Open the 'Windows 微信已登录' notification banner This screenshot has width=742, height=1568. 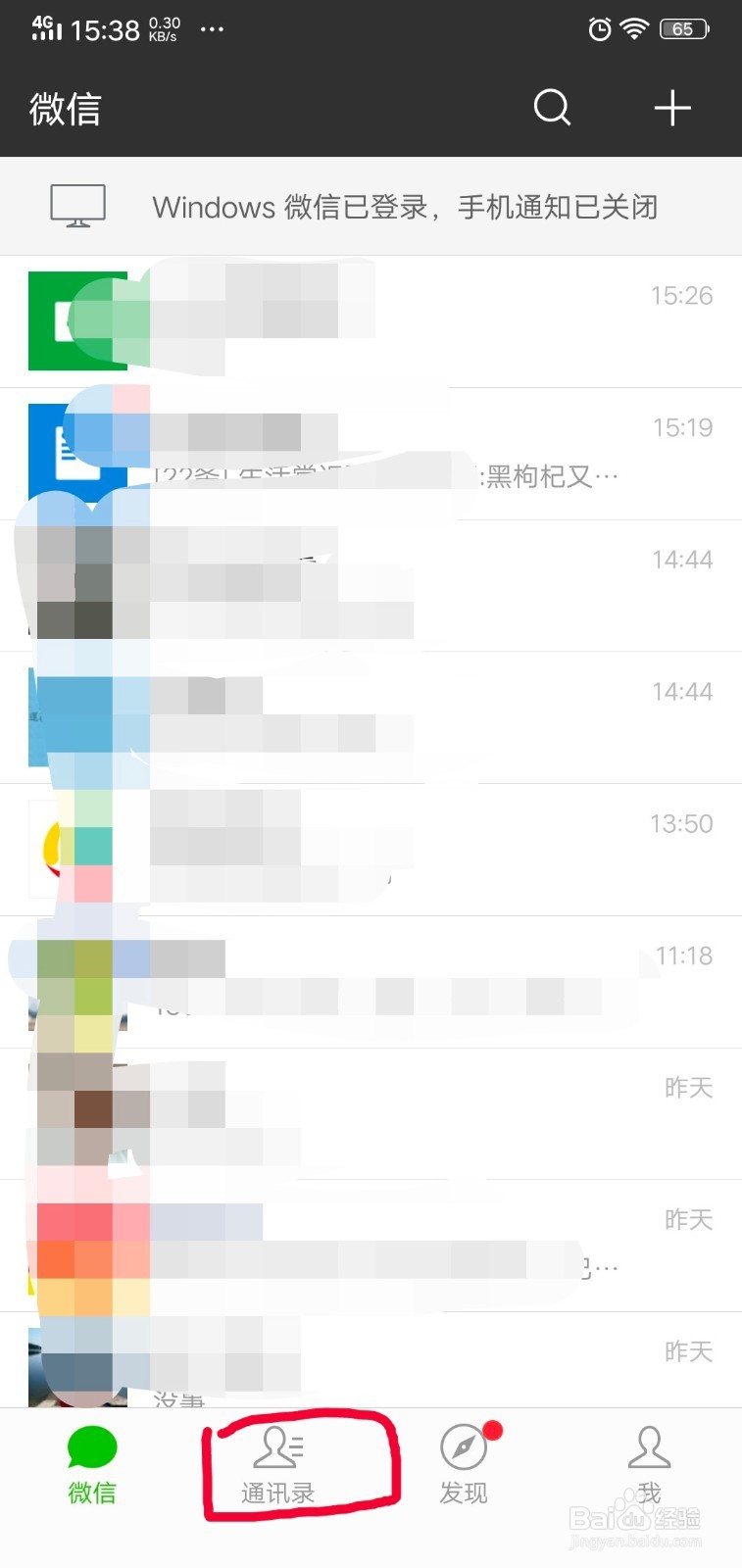372,206
